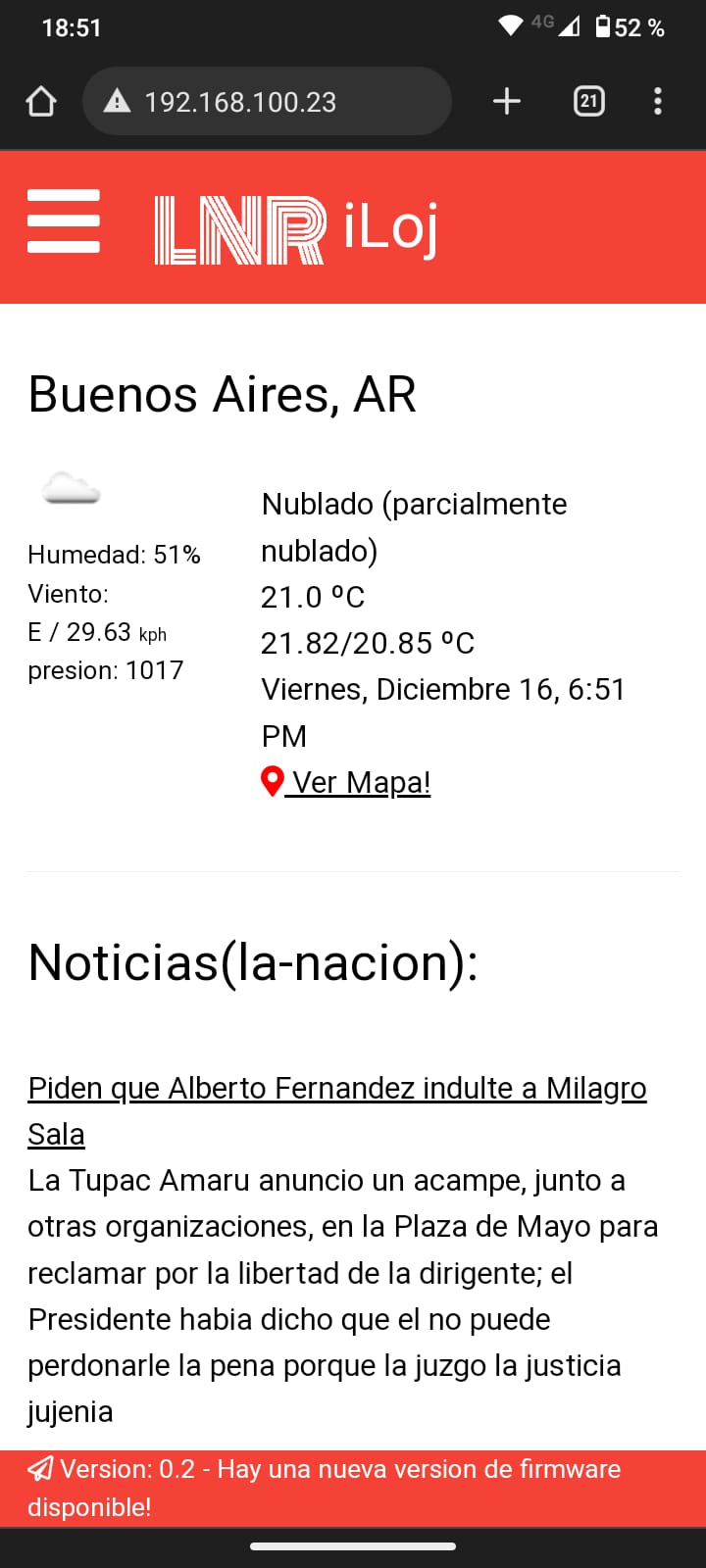706x1568 pixels.
Task: Go to the browser home page
Action: click(x=41, y=101)
